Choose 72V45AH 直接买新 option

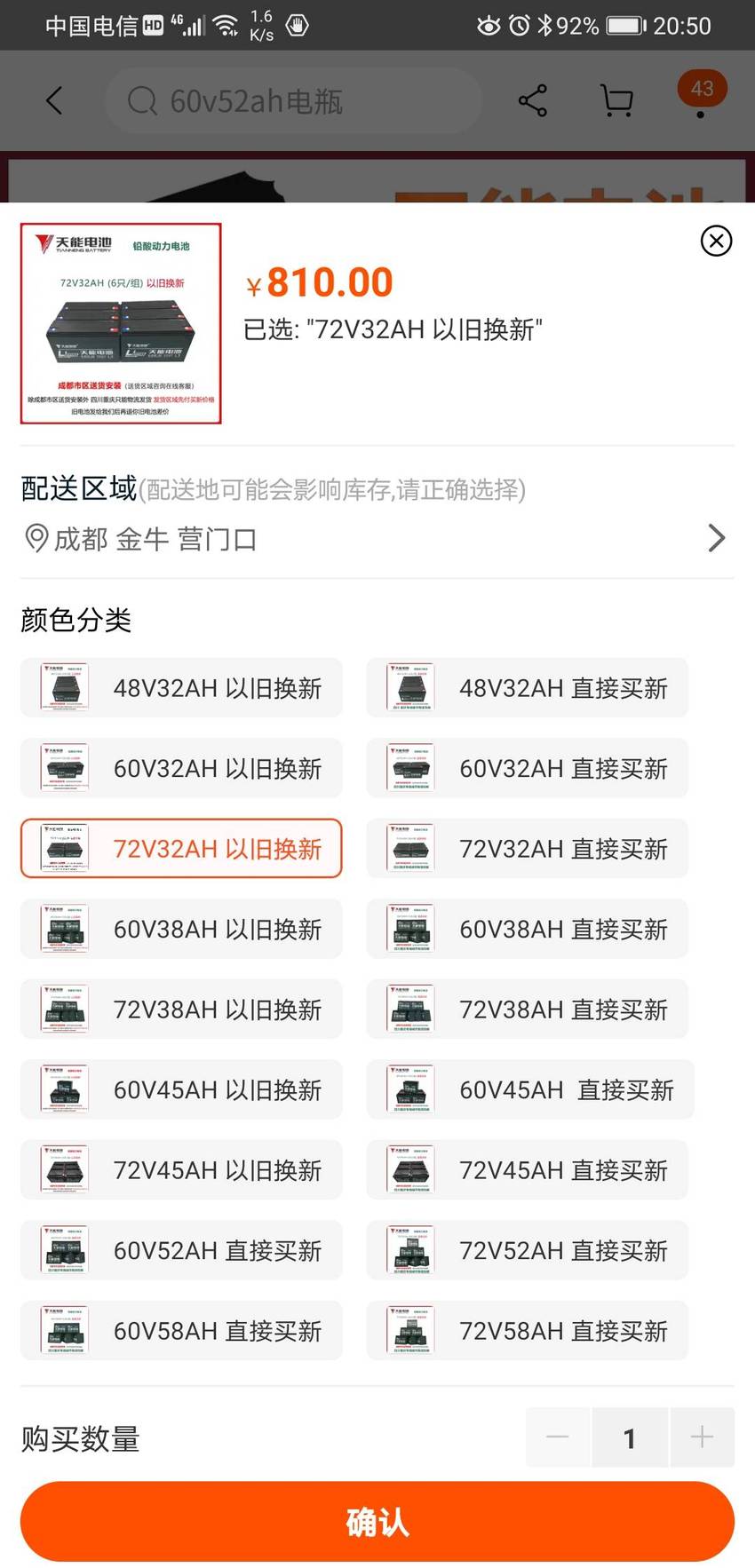527,1170
